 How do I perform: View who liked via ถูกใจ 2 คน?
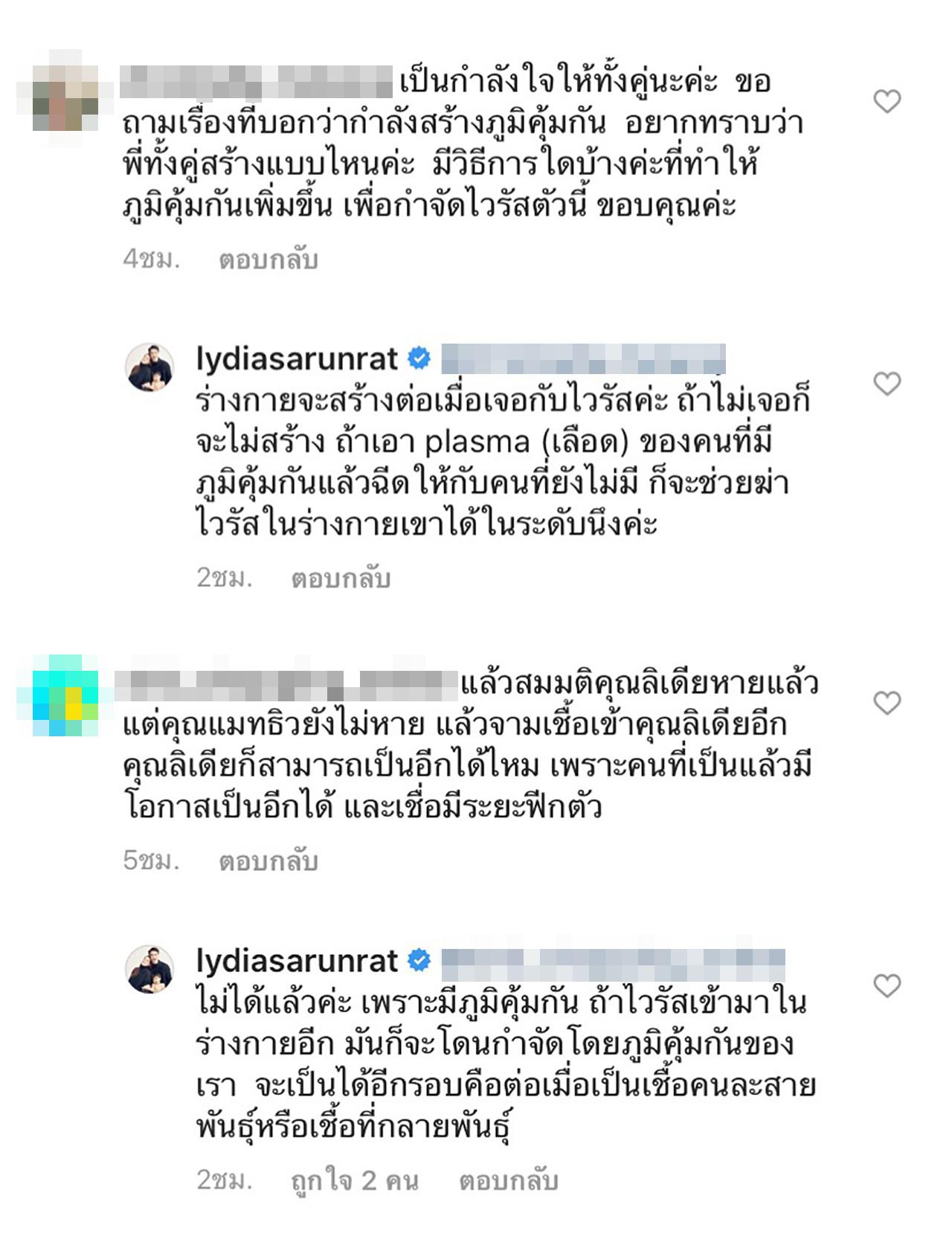[355, 1180]
